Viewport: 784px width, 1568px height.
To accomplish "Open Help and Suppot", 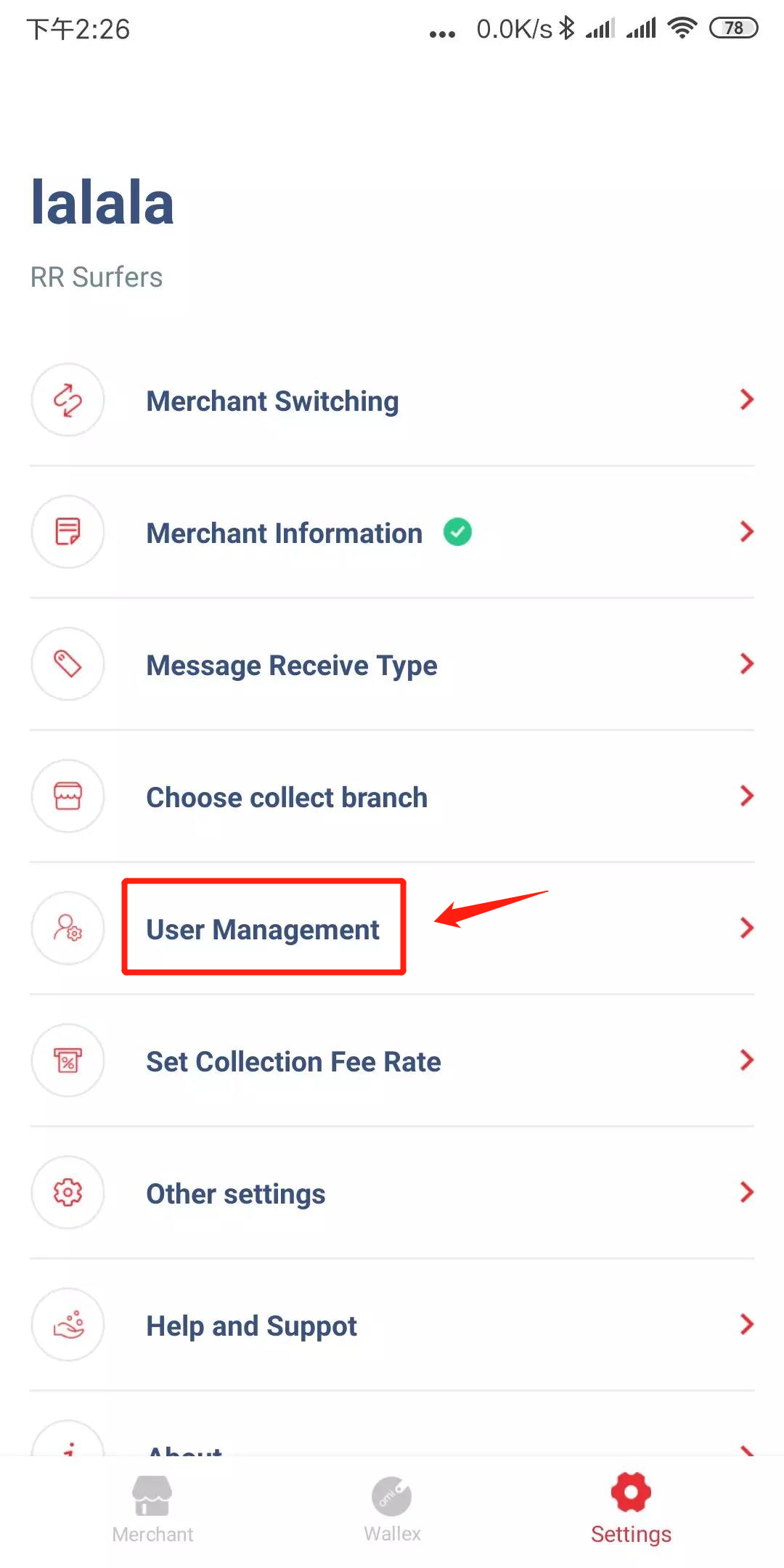I will coord(392,1325).
